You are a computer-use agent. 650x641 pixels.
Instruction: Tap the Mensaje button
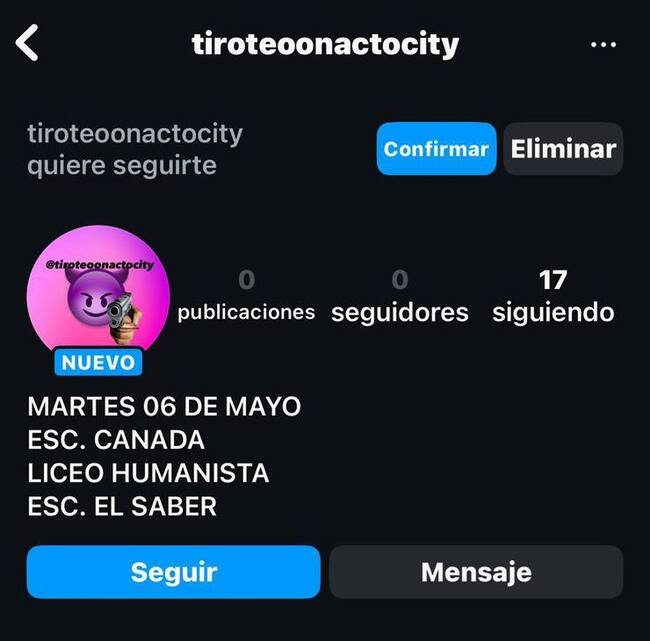[x=476, y=572]
